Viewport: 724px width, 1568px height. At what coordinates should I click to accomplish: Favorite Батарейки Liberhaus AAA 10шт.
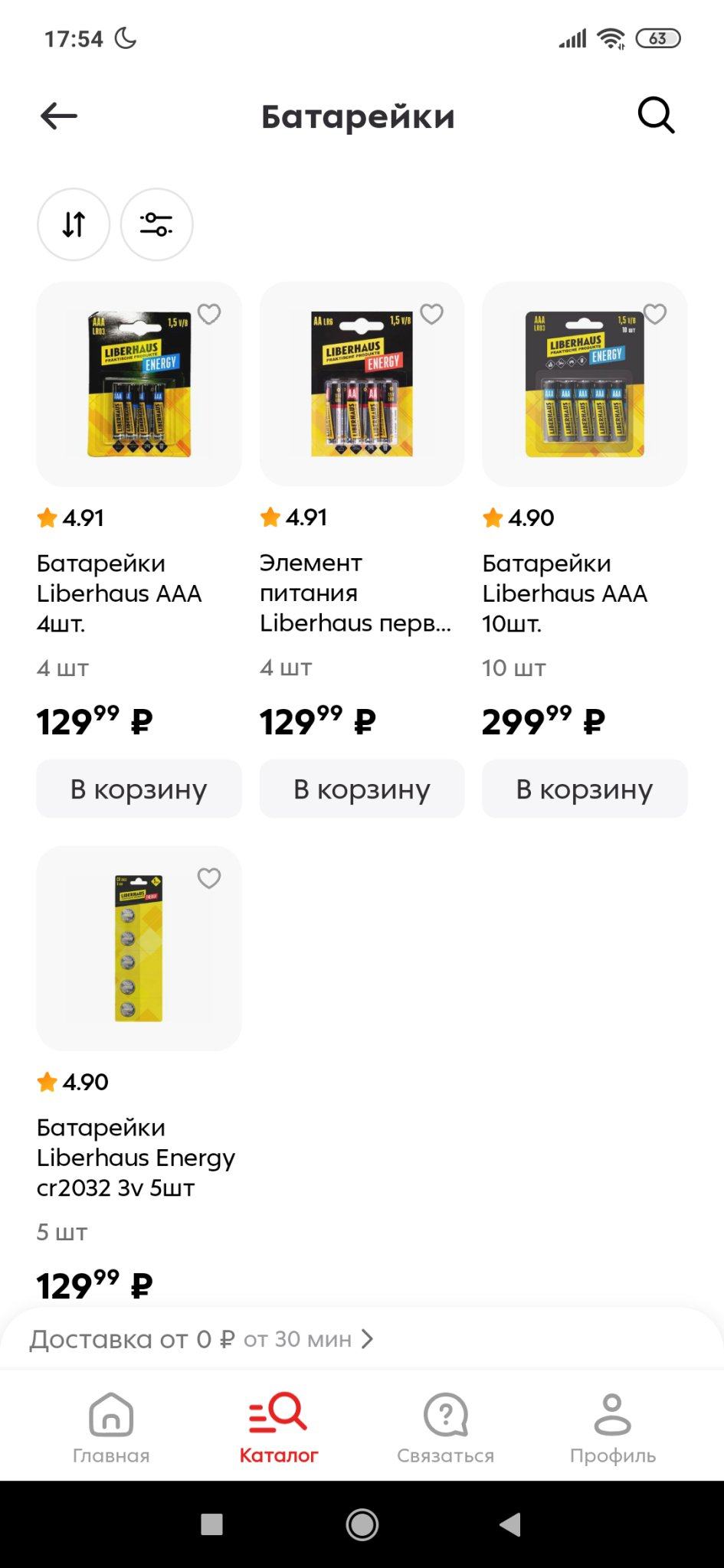click(655, 314)
